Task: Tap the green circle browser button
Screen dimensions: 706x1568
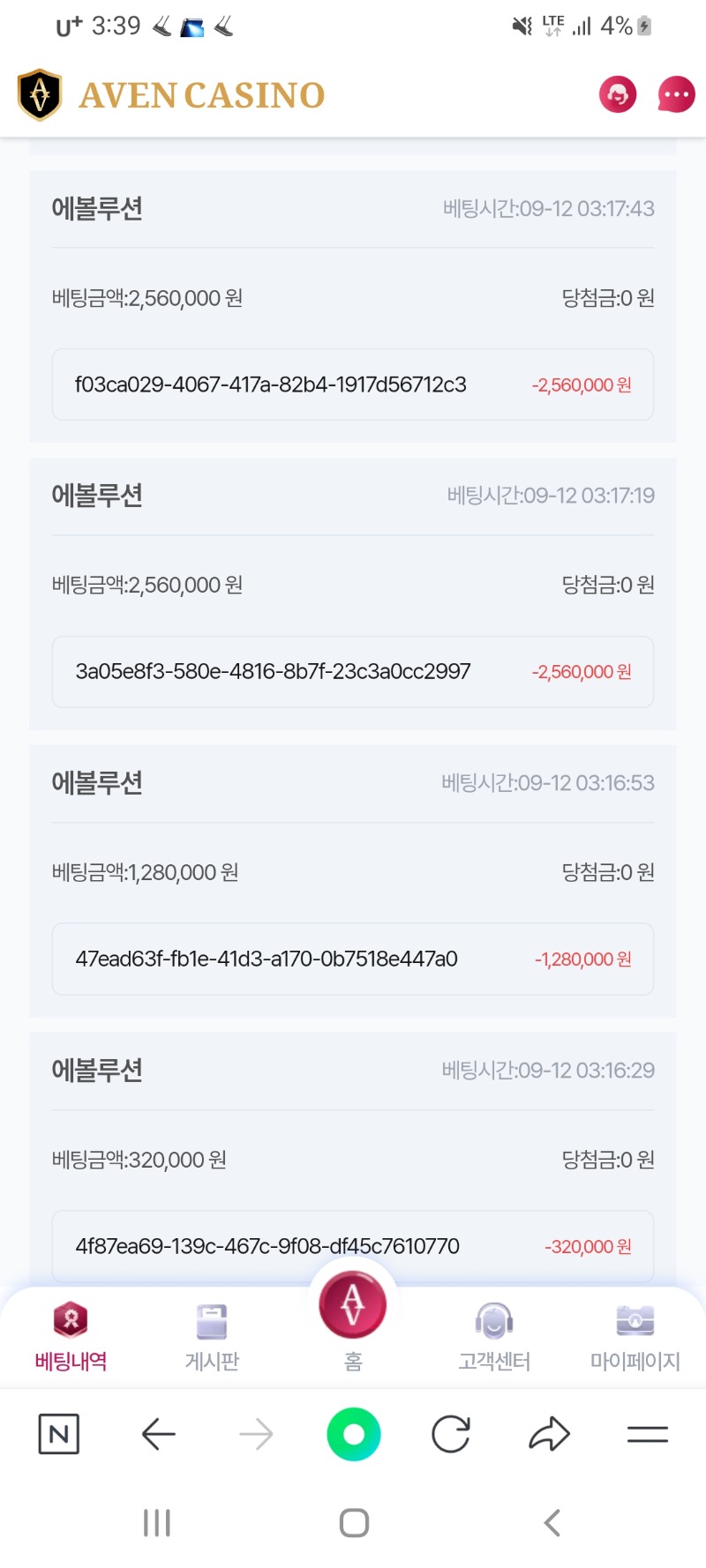Action: 353,1434
